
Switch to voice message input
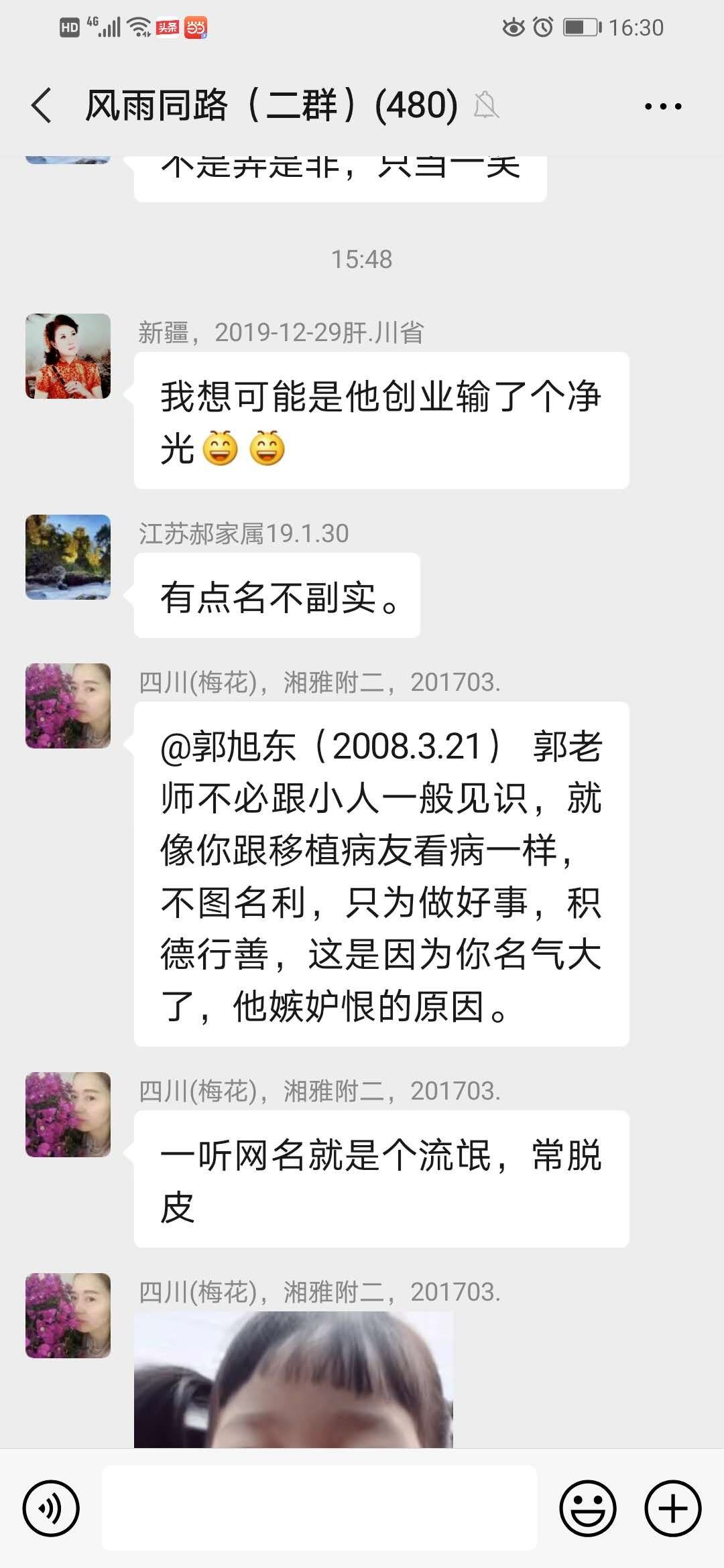click(x=51, y=1508)
